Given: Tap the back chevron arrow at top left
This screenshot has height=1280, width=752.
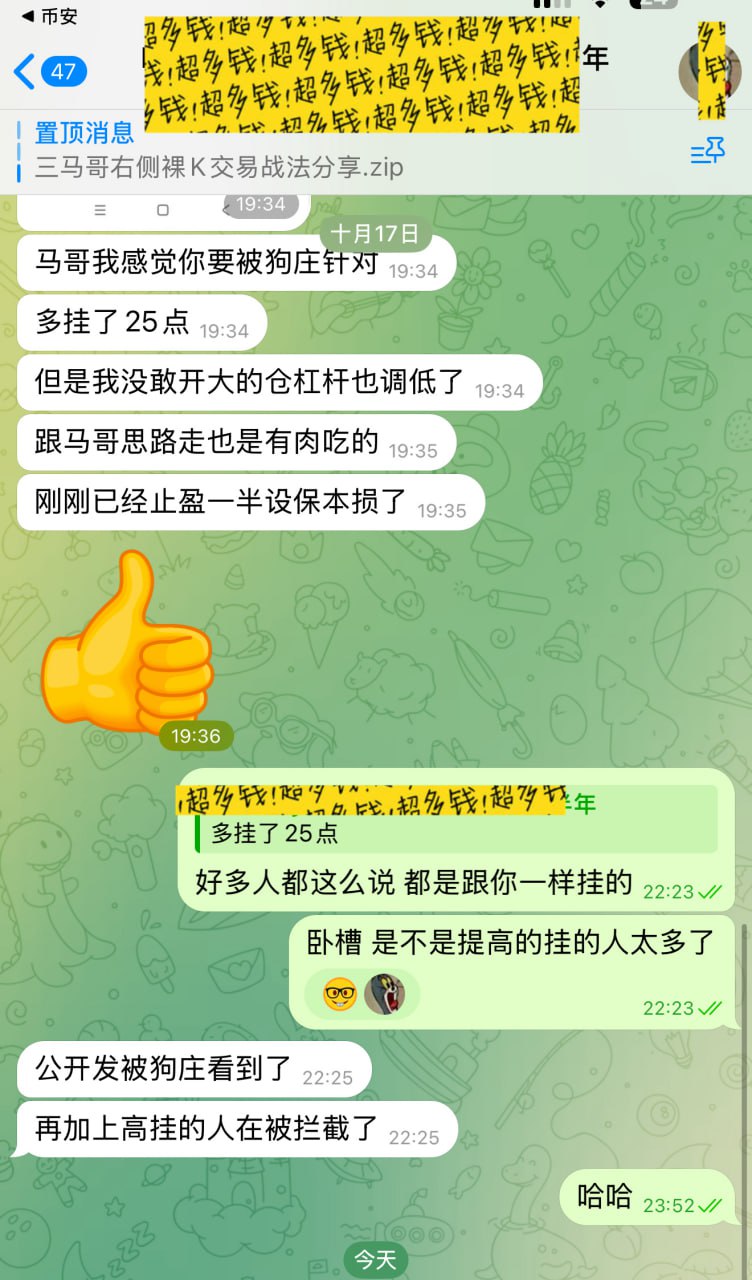Looking at the screenshot, I should (22, 72).
